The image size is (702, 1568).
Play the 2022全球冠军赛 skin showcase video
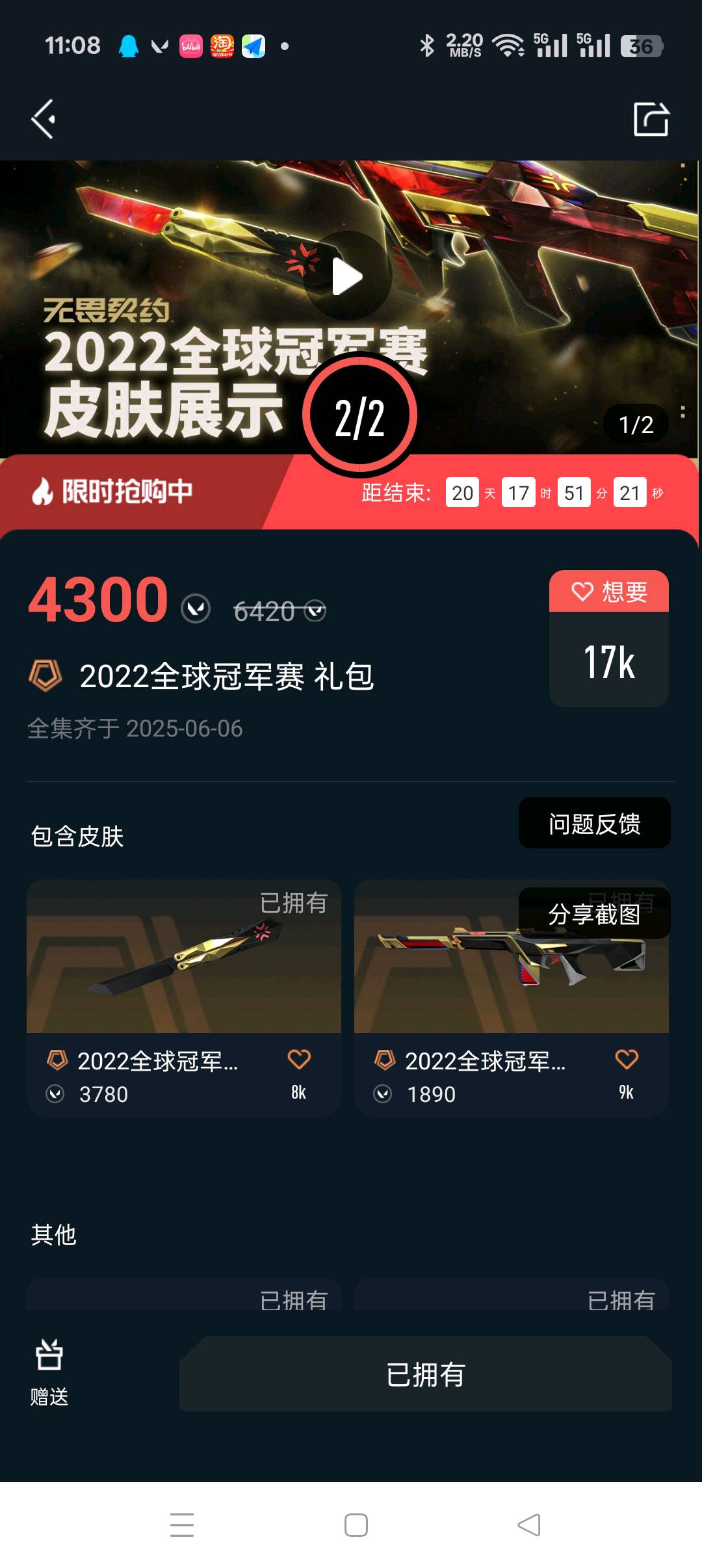[x=347, y=276]
